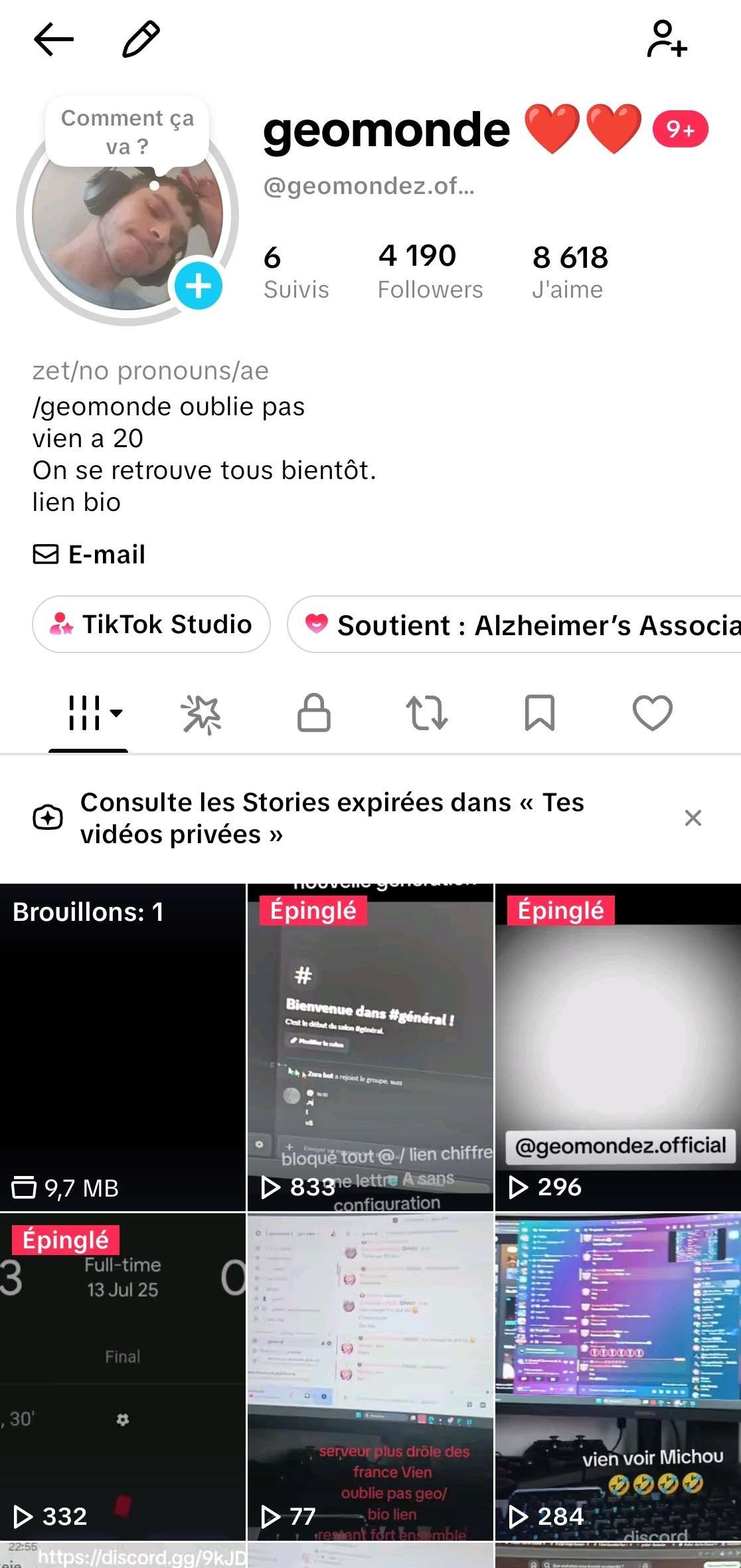This screenshot has height=1568, width=741.
Task: Show the liked videos heart tab
Action: pyautogui.click(x=652, y=714)
